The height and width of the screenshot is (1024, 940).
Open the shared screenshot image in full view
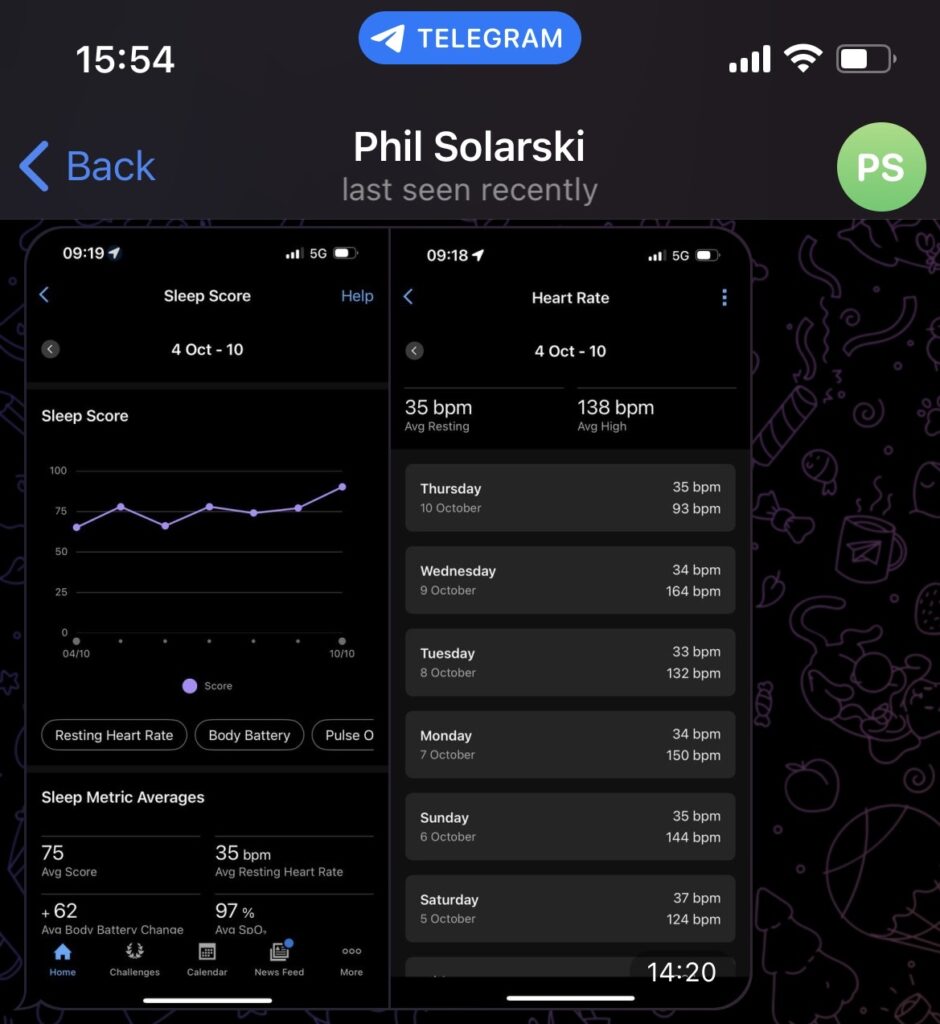388,600
